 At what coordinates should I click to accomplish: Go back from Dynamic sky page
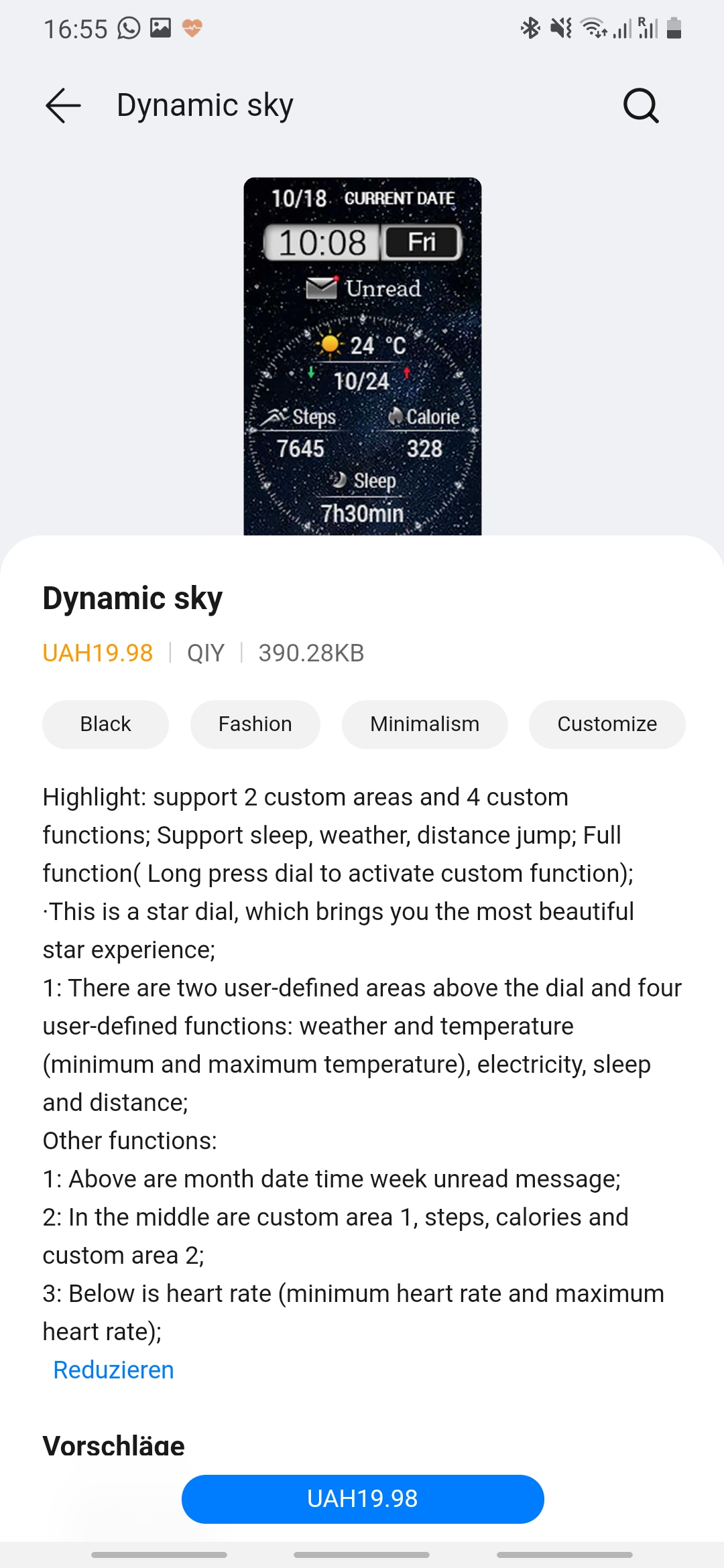pyautogui.click(x=63, y=105)
